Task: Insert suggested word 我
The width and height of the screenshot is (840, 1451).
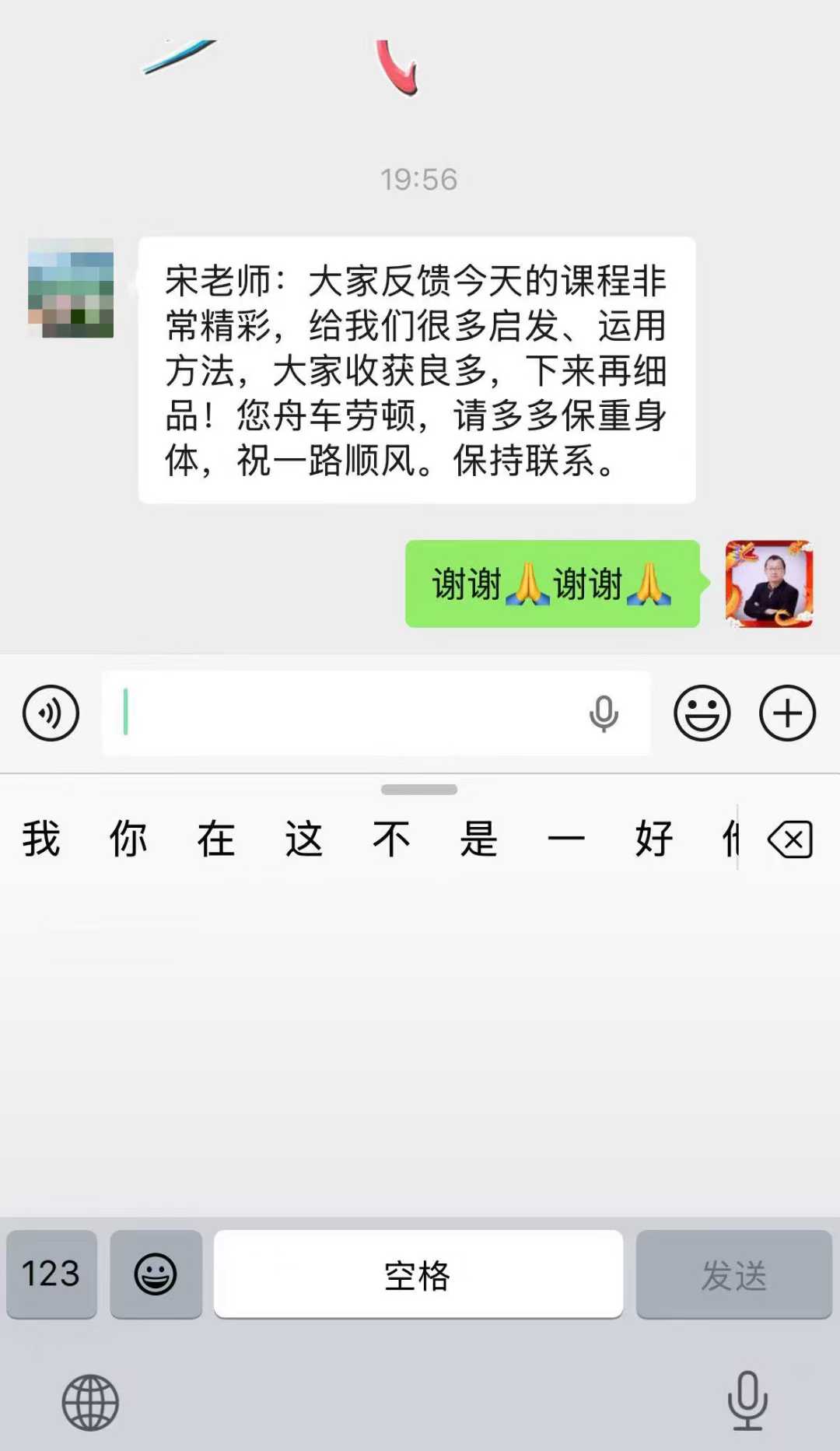Action: click(41, 839)
